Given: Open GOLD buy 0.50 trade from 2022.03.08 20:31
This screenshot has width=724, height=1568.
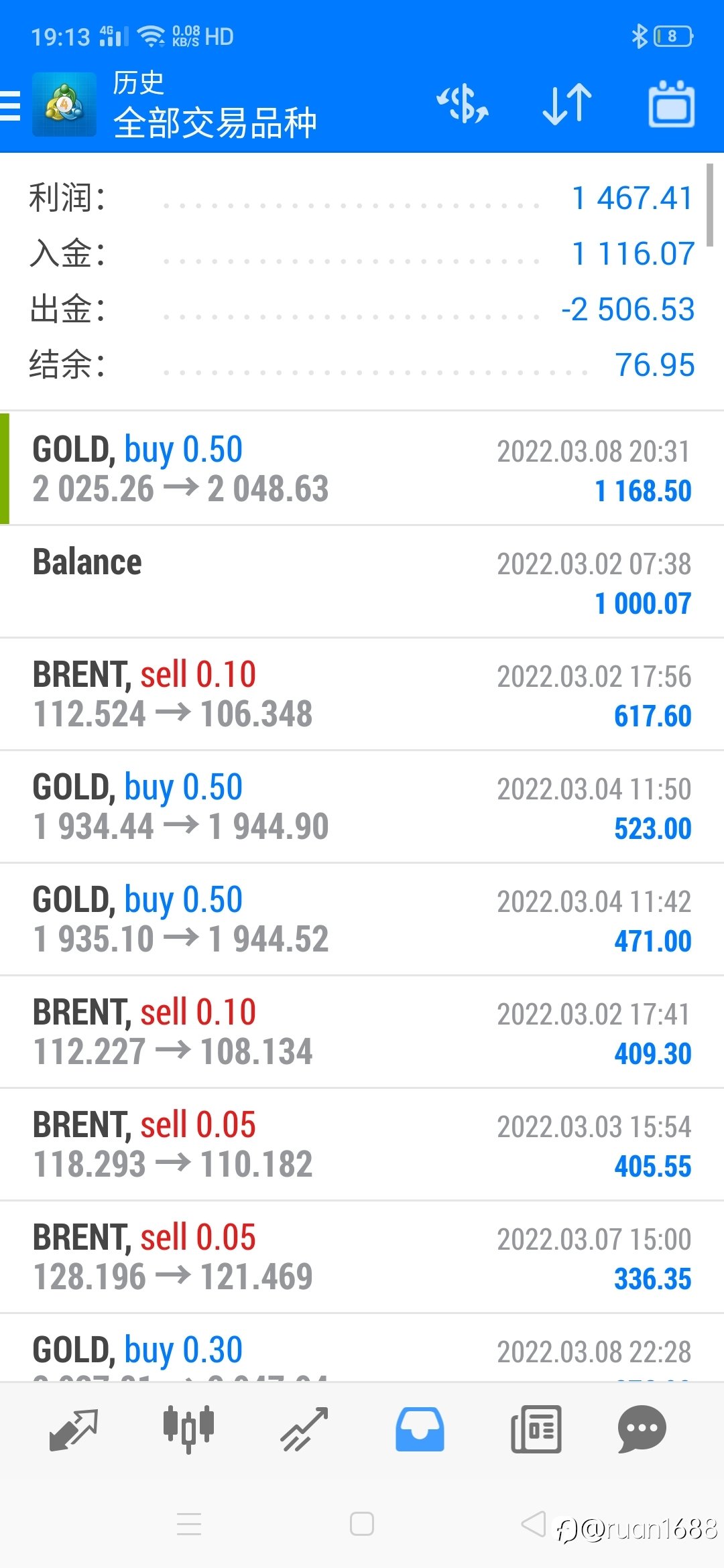Looking at the screenshot, I should pyautogui.click(x=362, y=468).
